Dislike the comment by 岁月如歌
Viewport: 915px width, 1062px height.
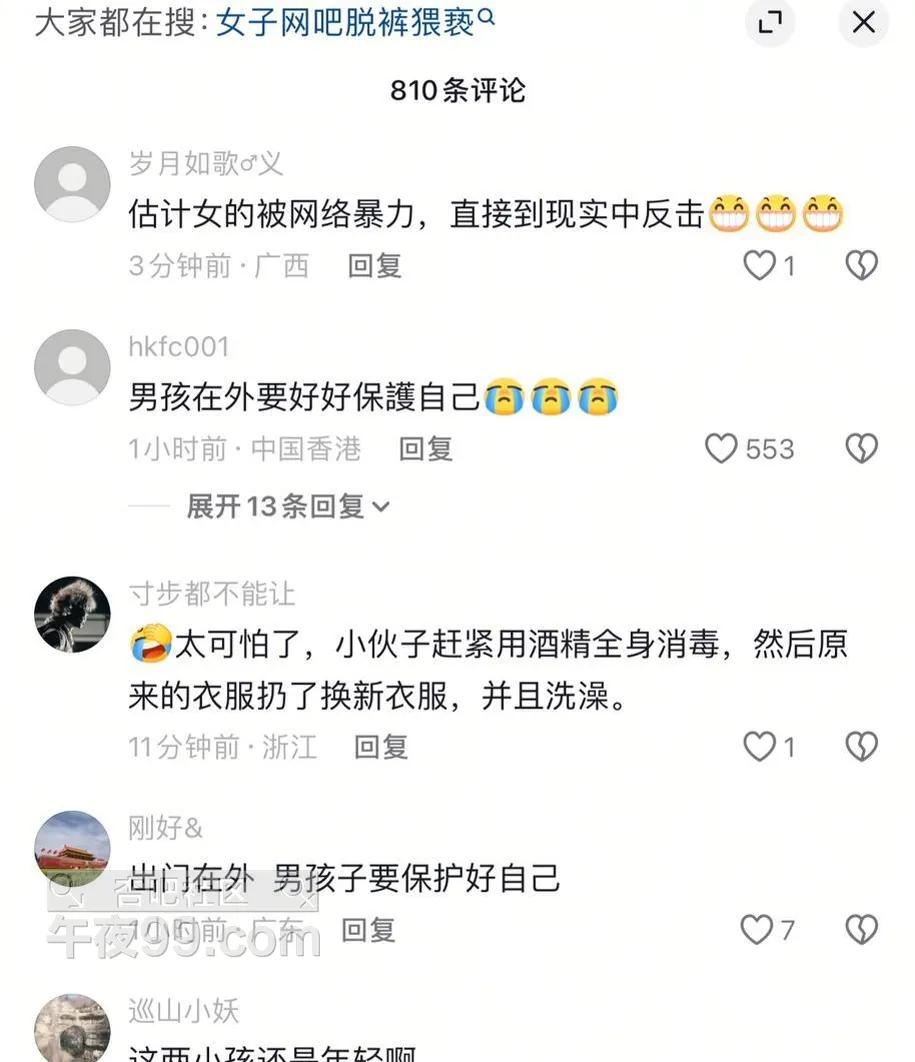[861, 265]
